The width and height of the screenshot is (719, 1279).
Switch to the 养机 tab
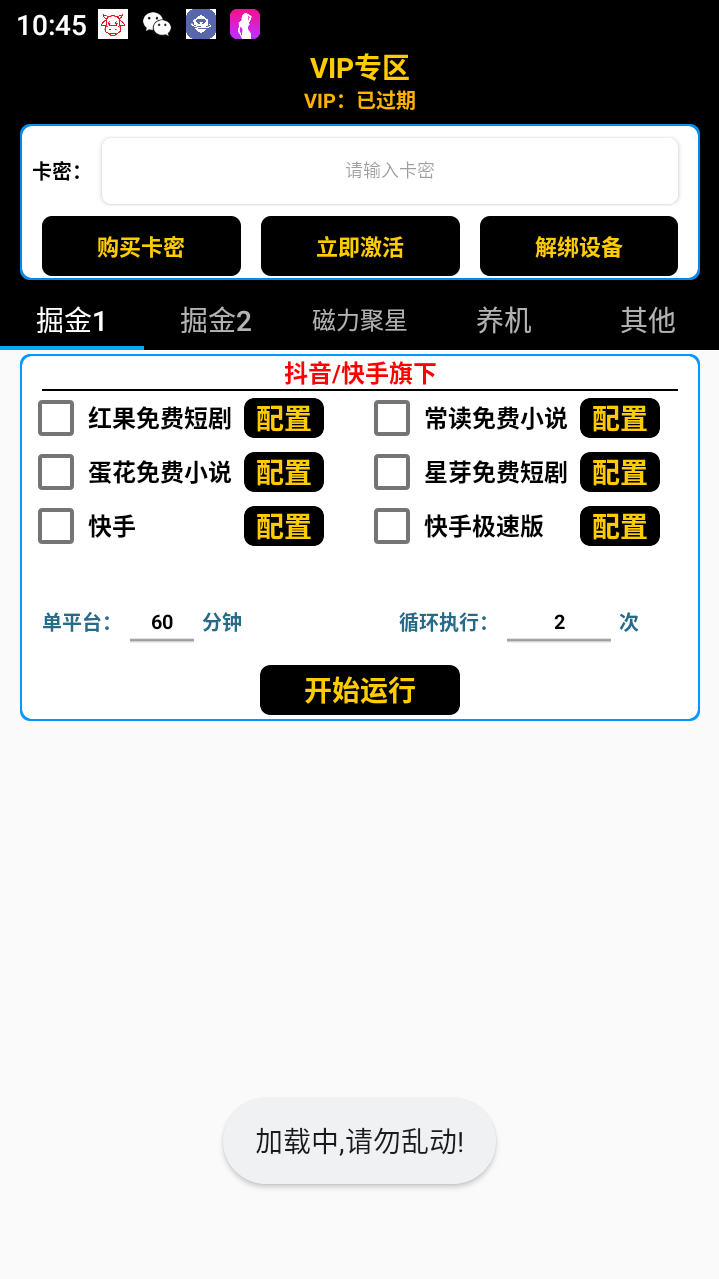pyautogui.click(x=503, y=321)
